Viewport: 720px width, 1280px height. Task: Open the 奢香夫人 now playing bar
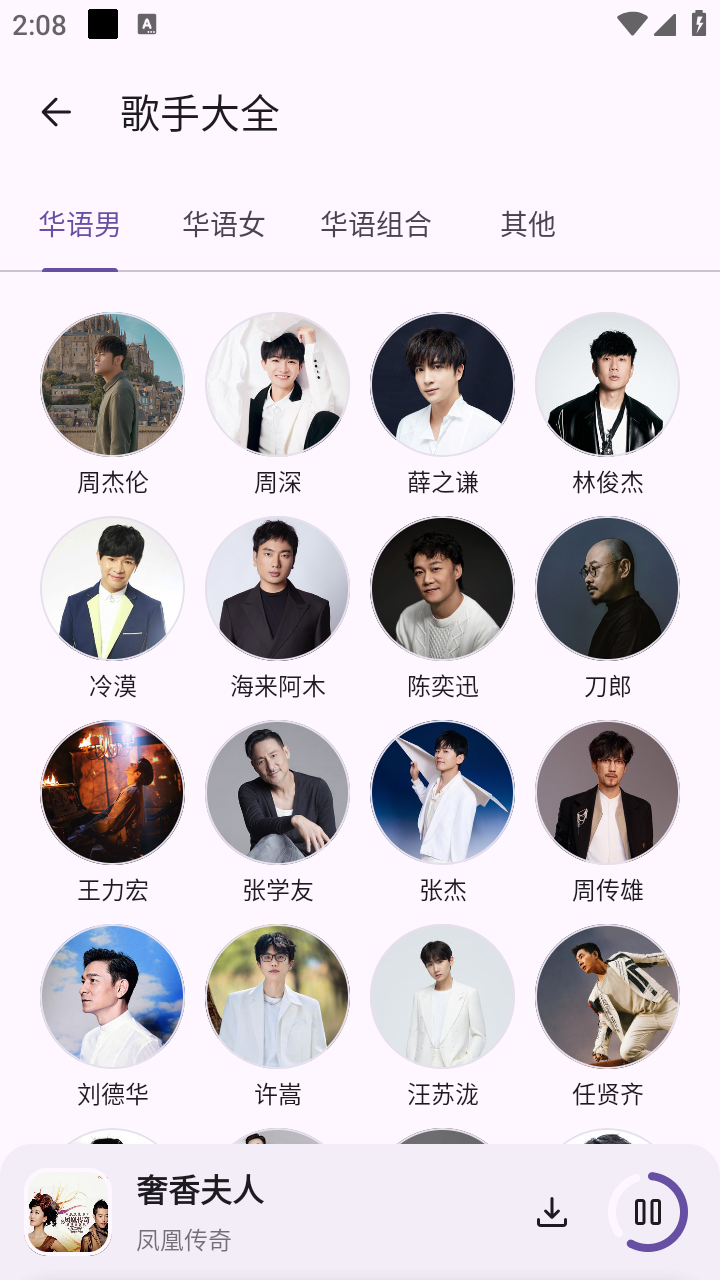tap(300, 1212)
